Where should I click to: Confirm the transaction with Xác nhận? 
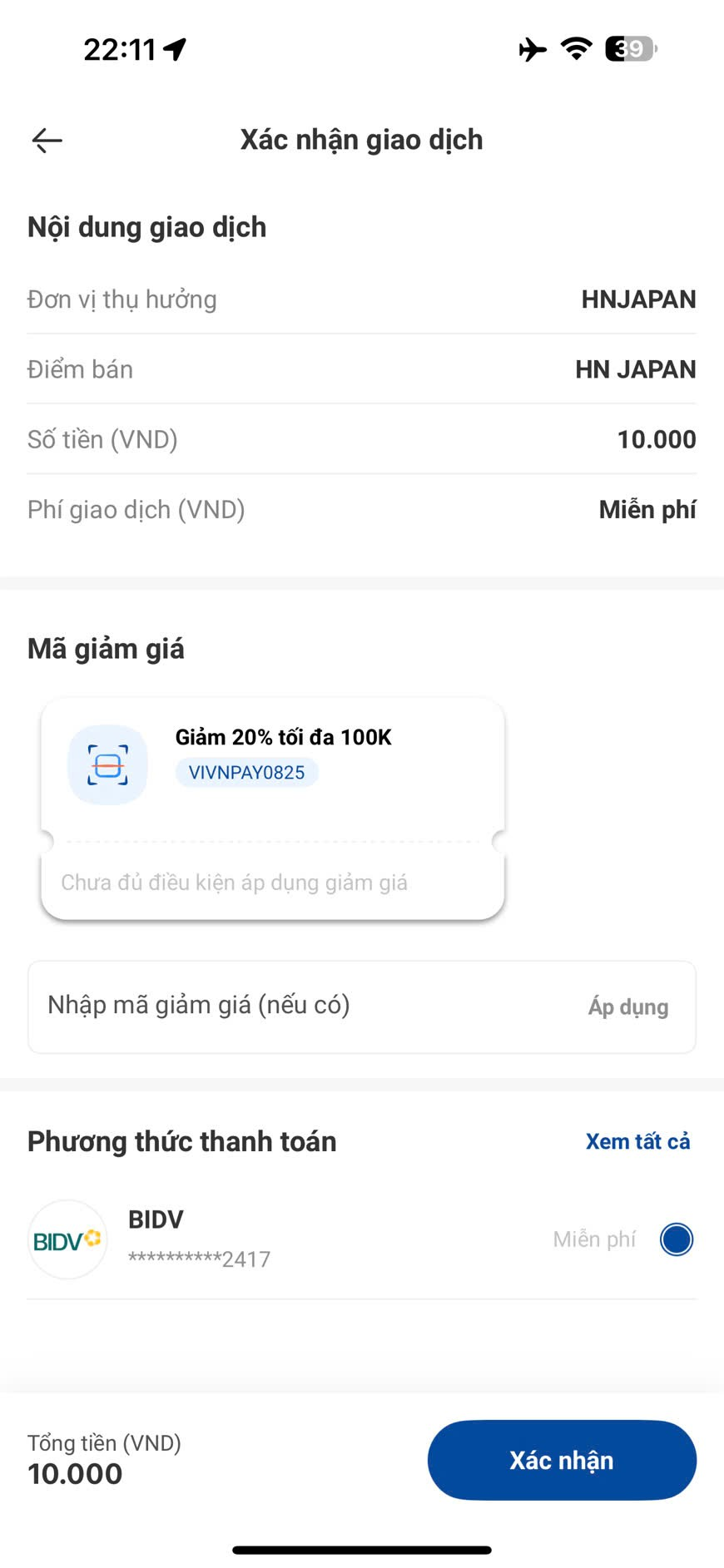pos(562,1460)
